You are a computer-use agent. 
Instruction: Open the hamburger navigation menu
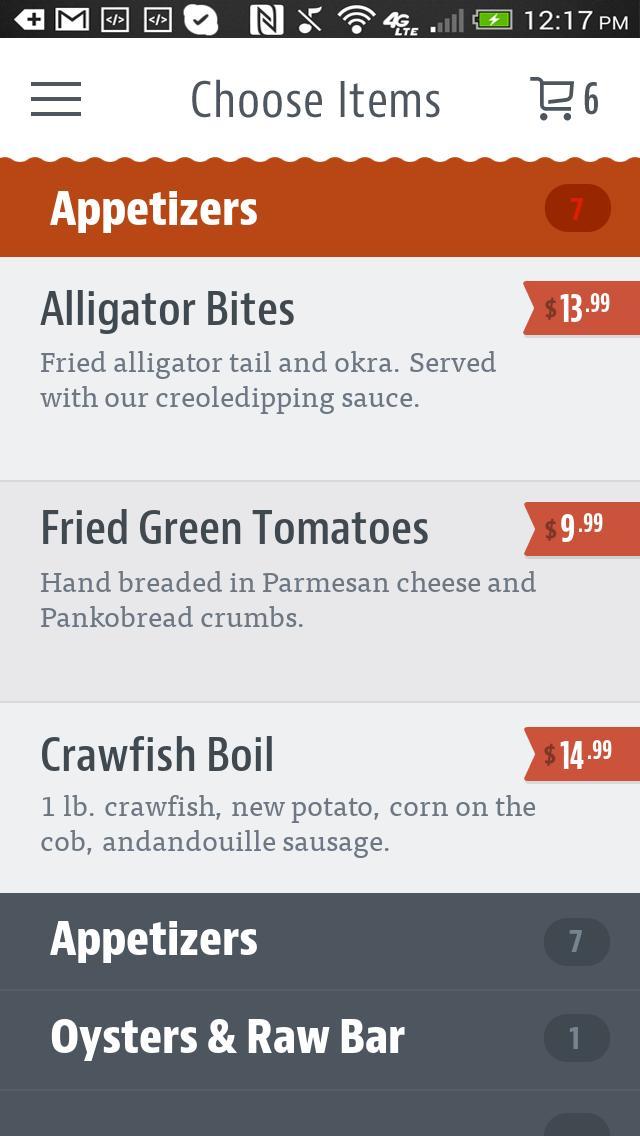56,99
